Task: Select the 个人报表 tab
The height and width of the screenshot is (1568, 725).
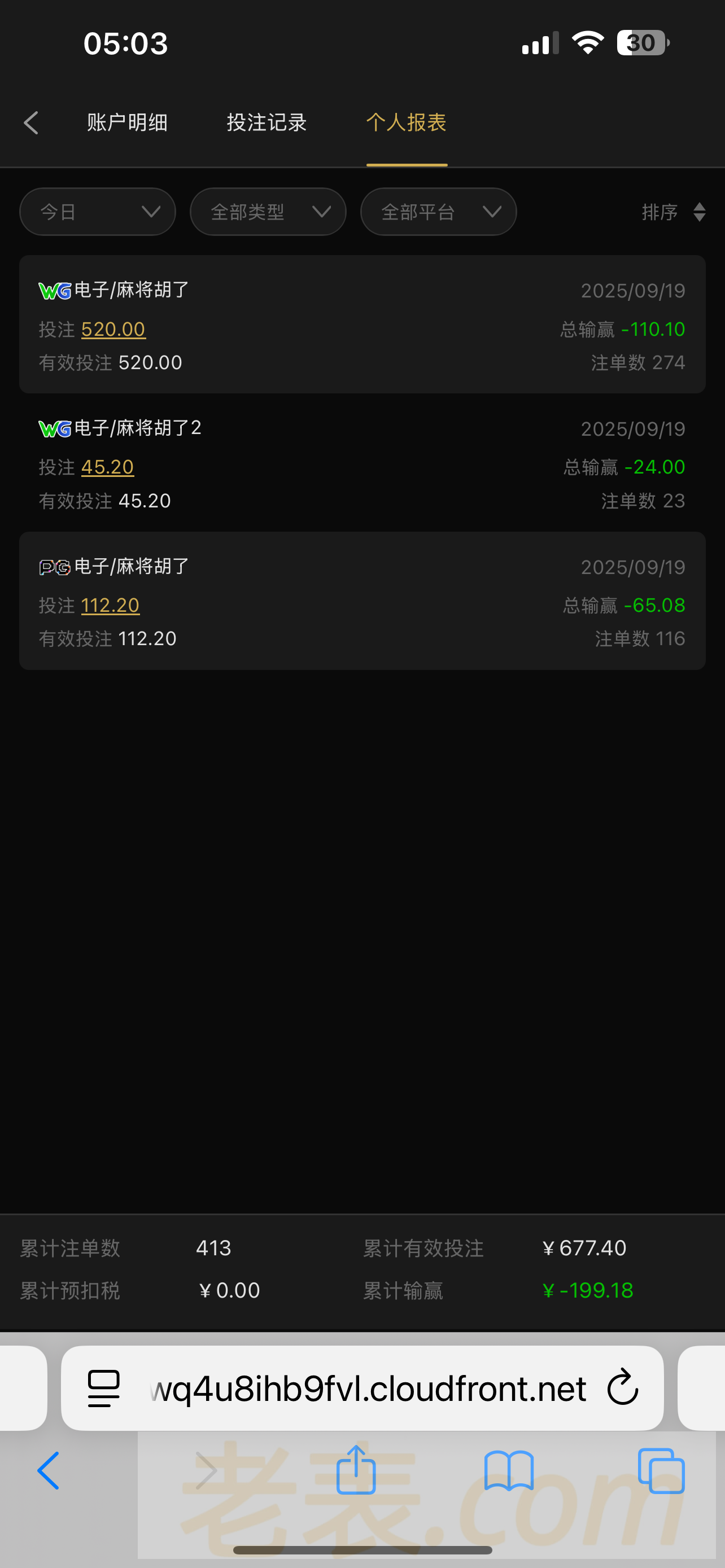Action: 407,123
